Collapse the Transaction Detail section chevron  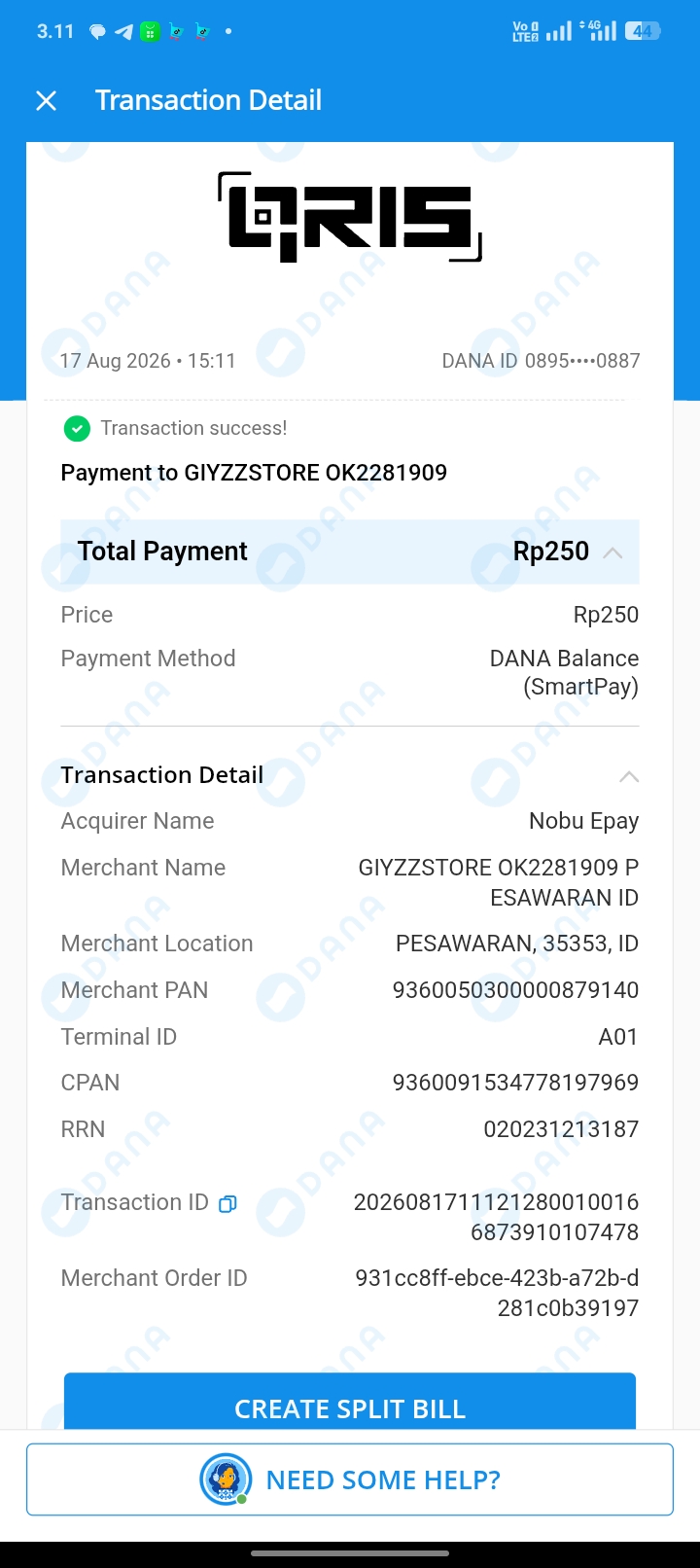coord(629,776)
